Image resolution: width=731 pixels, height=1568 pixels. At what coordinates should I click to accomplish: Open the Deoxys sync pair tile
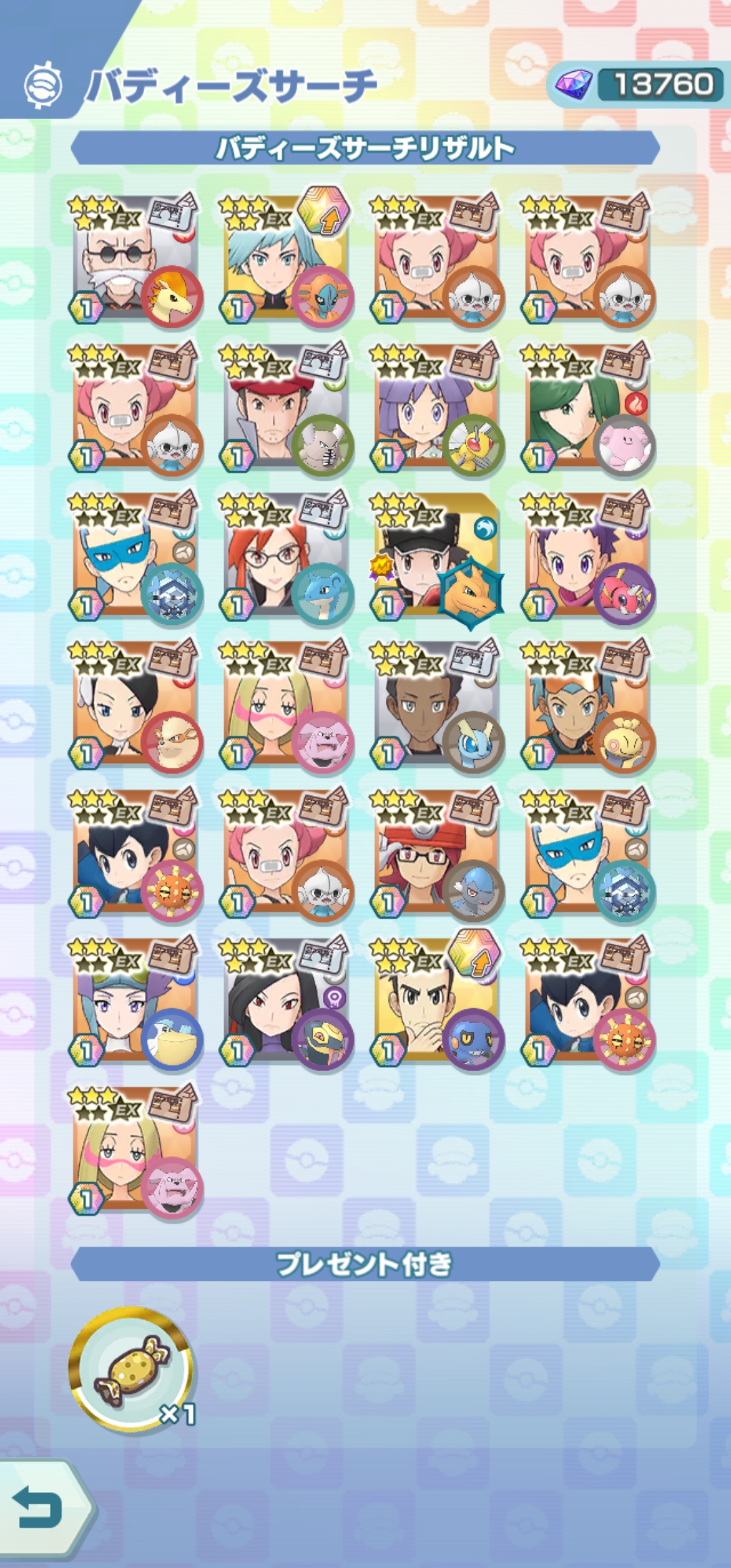pyautogui.click(x=284, y=259)
